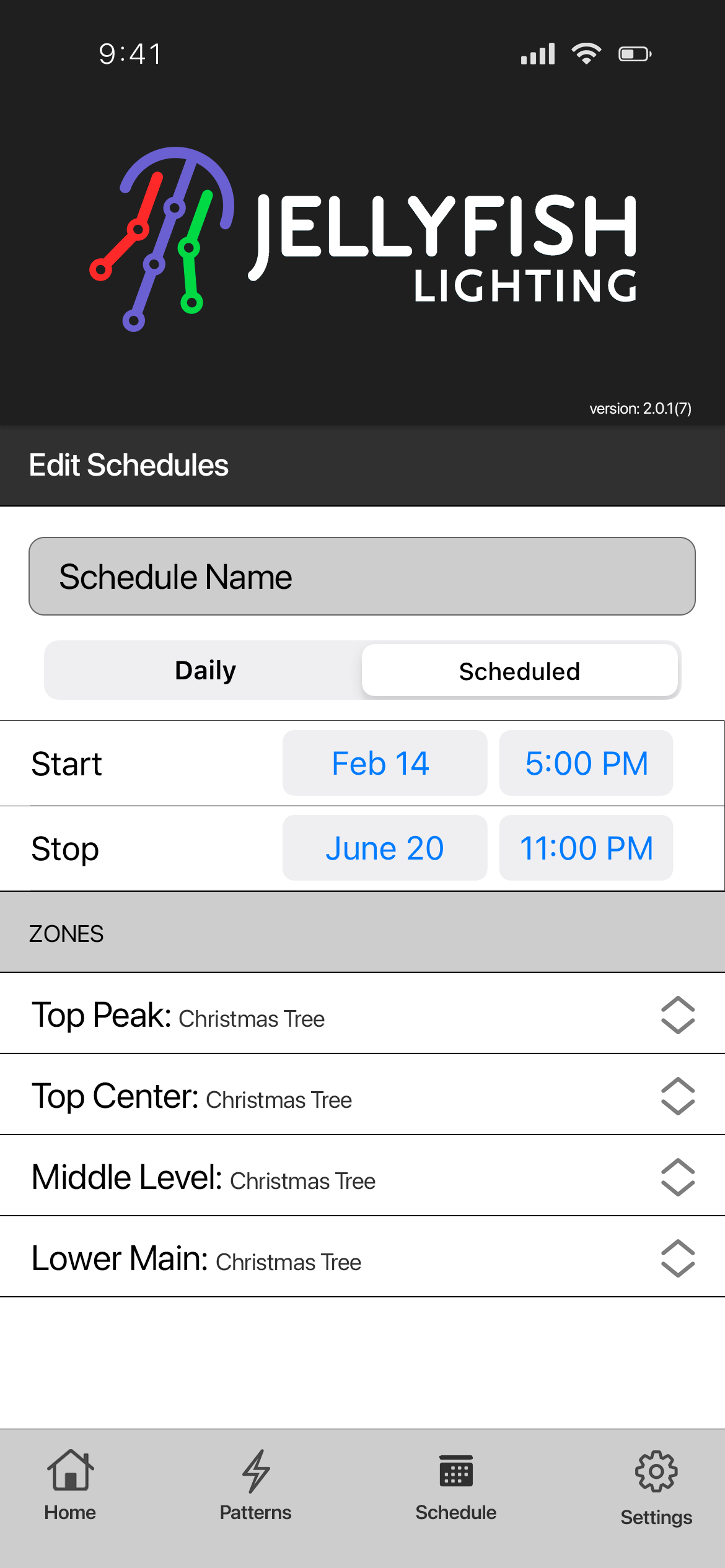Pick a pattern for Lower Main zone
Image resolution: width=725 pixels, height=1568 pixels.
677,1258
